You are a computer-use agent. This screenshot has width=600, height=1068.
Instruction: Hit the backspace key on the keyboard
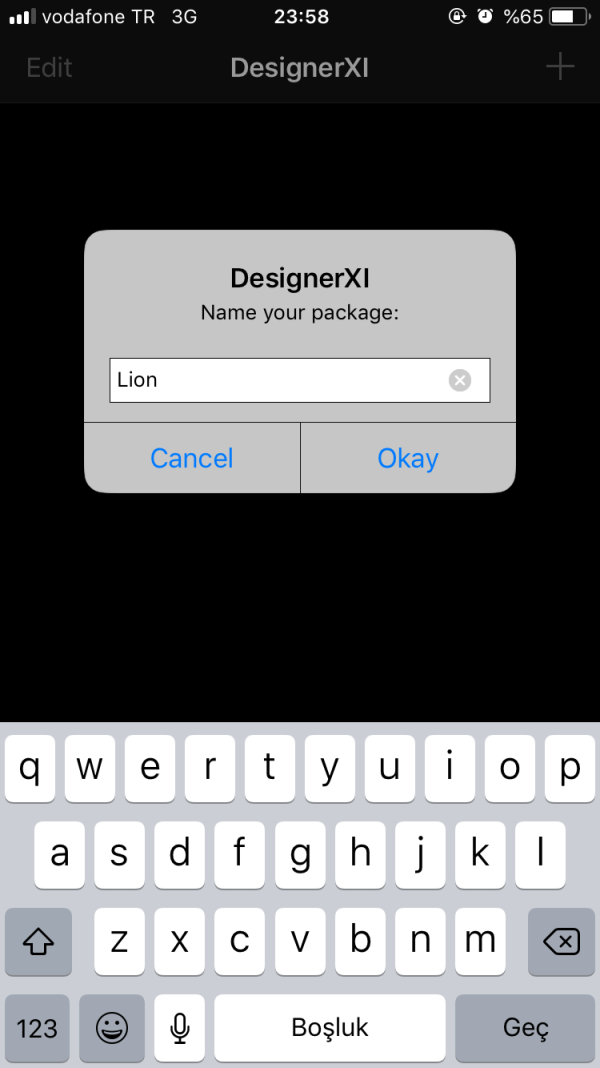[561, 941]
